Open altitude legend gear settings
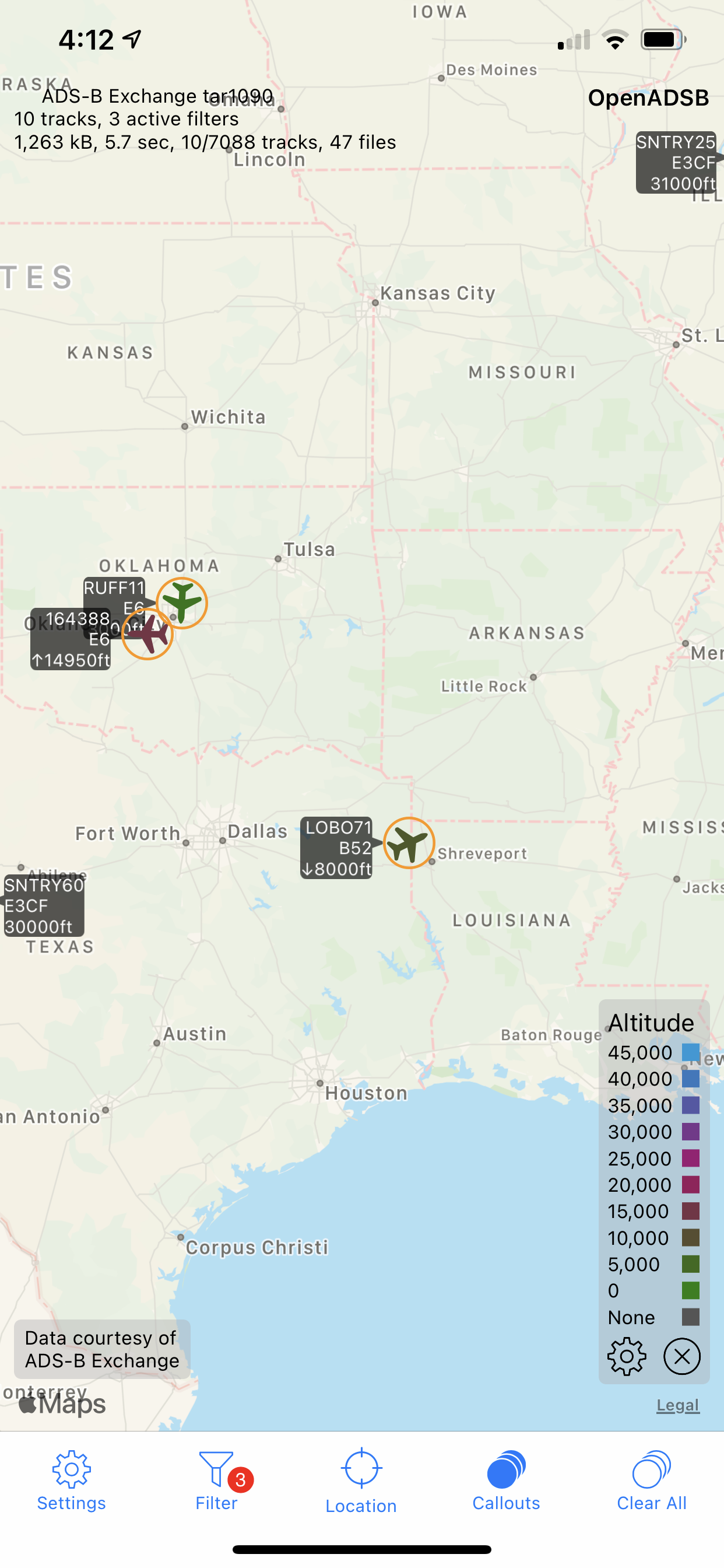Screen dimensions: 724x1568 627,1357
